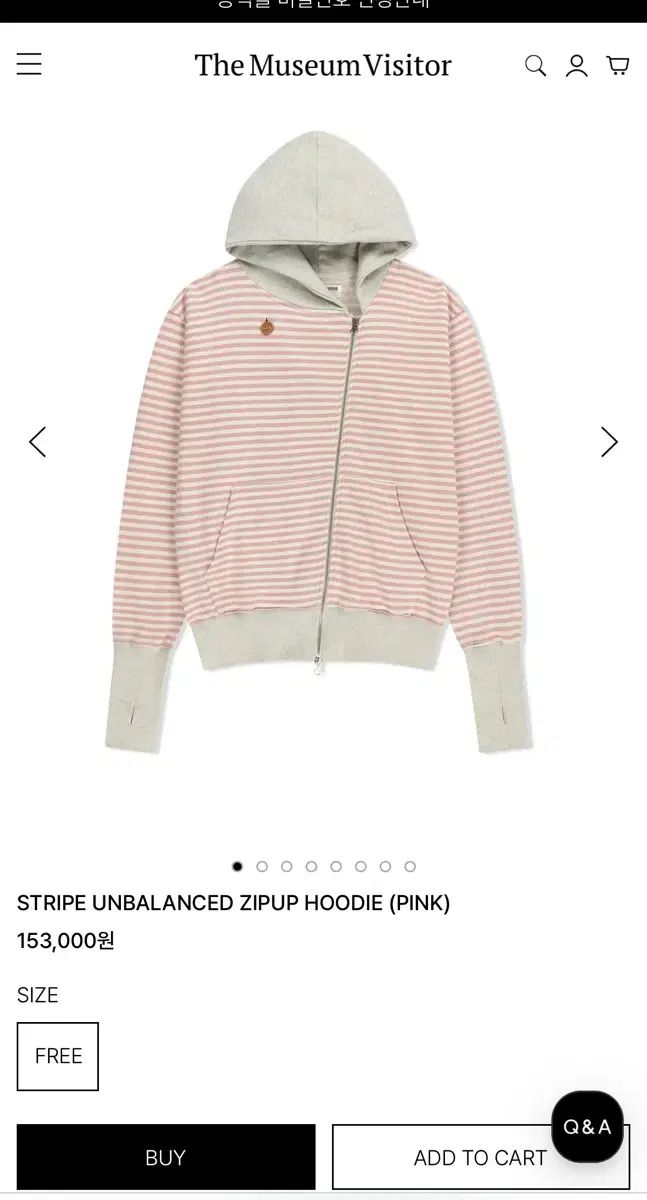Select the FREE size option
The image size is (647, 1200).
(x=58, y=1056)
